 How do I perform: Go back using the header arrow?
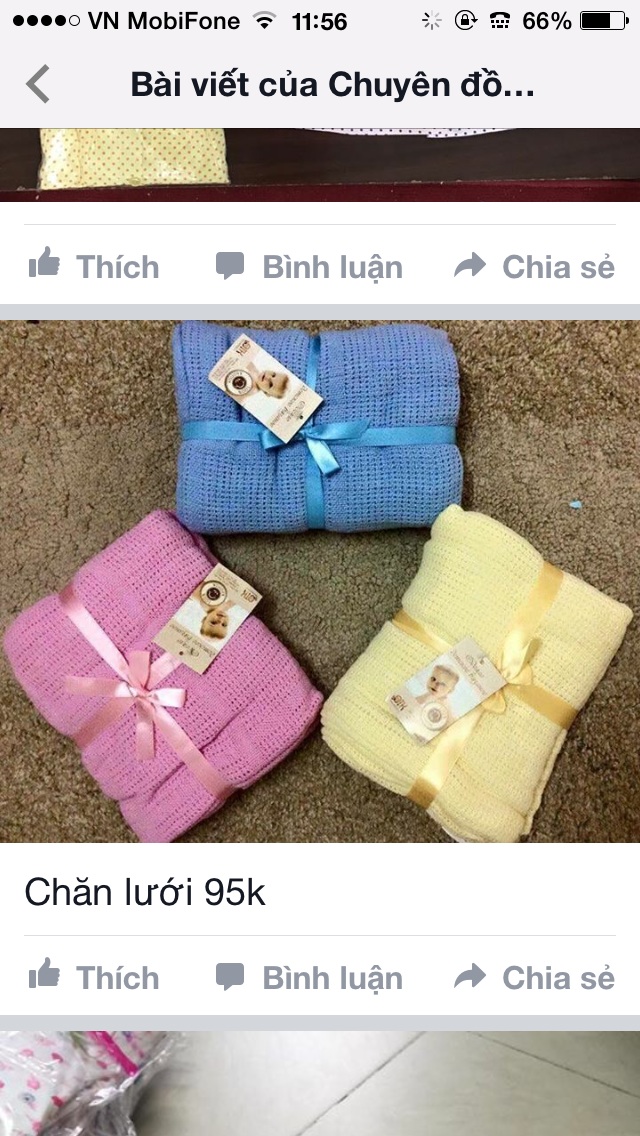(x=38, y=84)
